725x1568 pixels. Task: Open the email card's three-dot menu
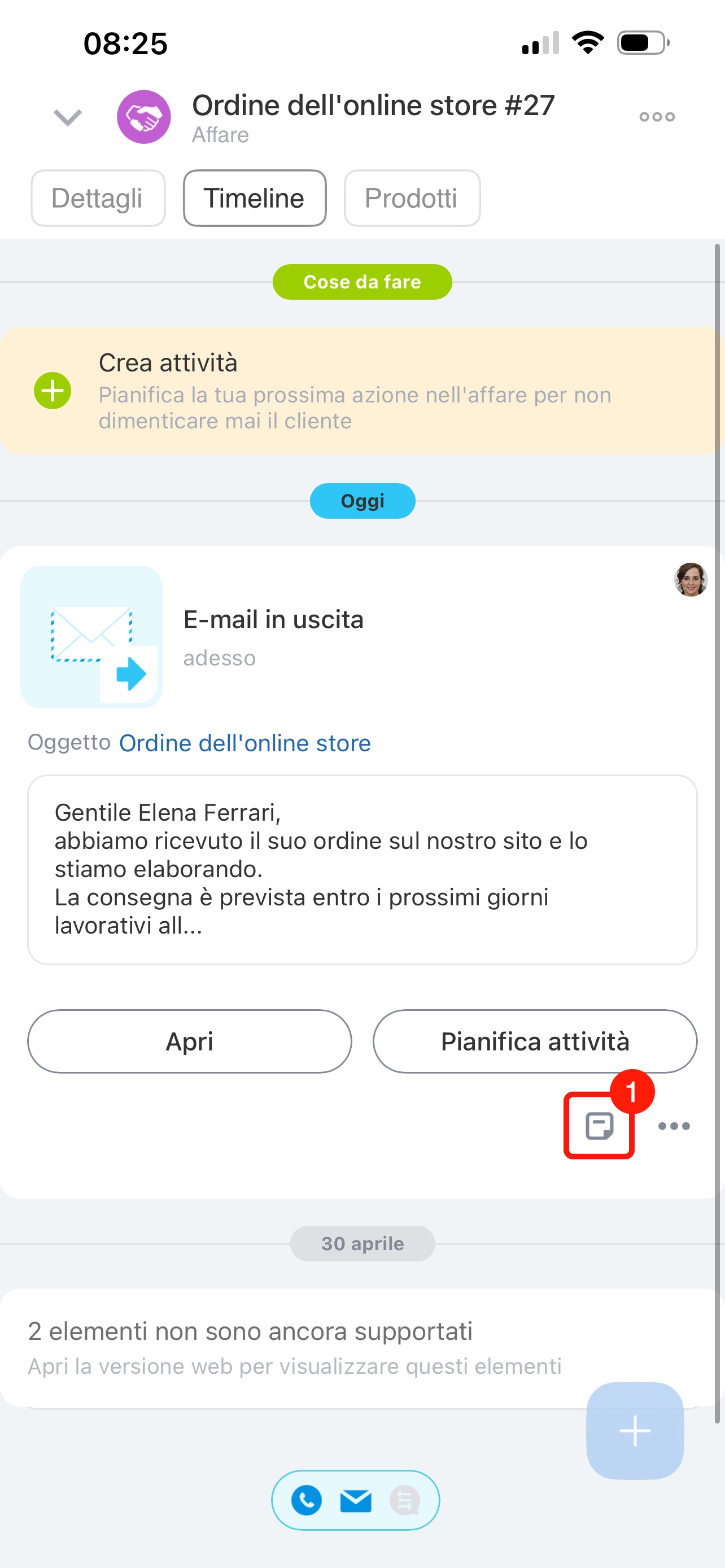[x=674, y=1126]
